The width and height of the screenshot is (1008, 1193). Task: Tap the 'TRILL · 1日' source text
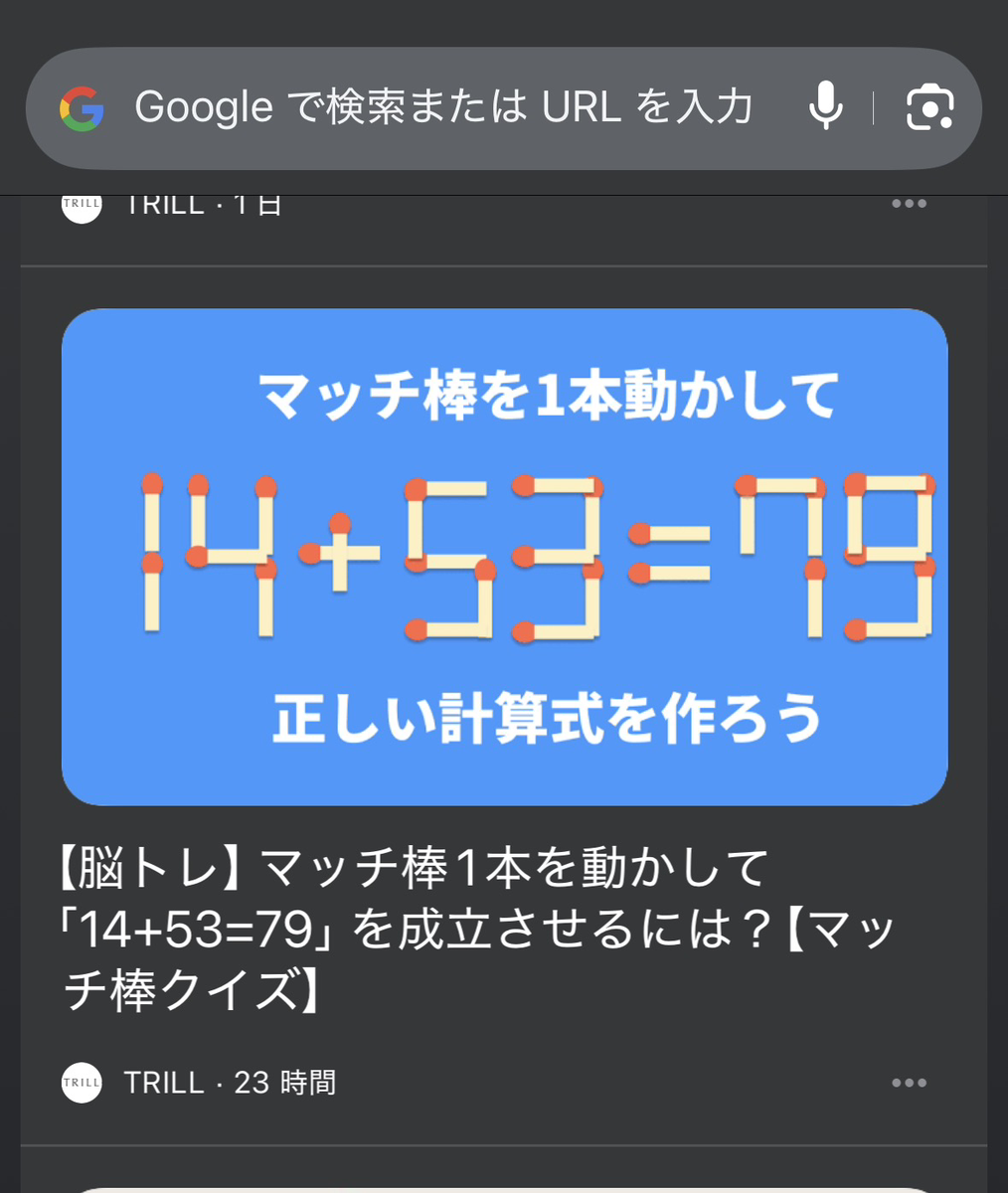(199, 203)
